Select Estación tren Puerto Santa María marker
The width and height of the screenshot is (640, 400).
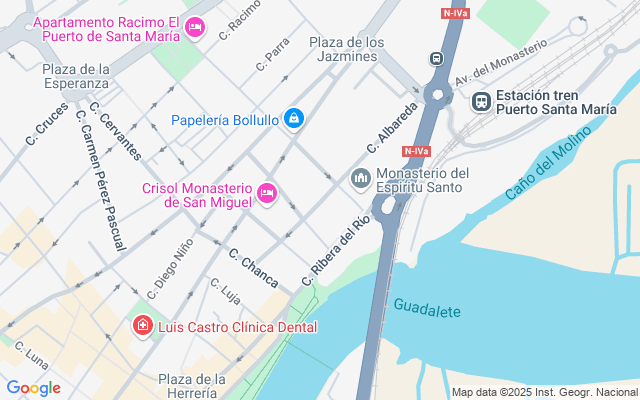tap(481, 101)
